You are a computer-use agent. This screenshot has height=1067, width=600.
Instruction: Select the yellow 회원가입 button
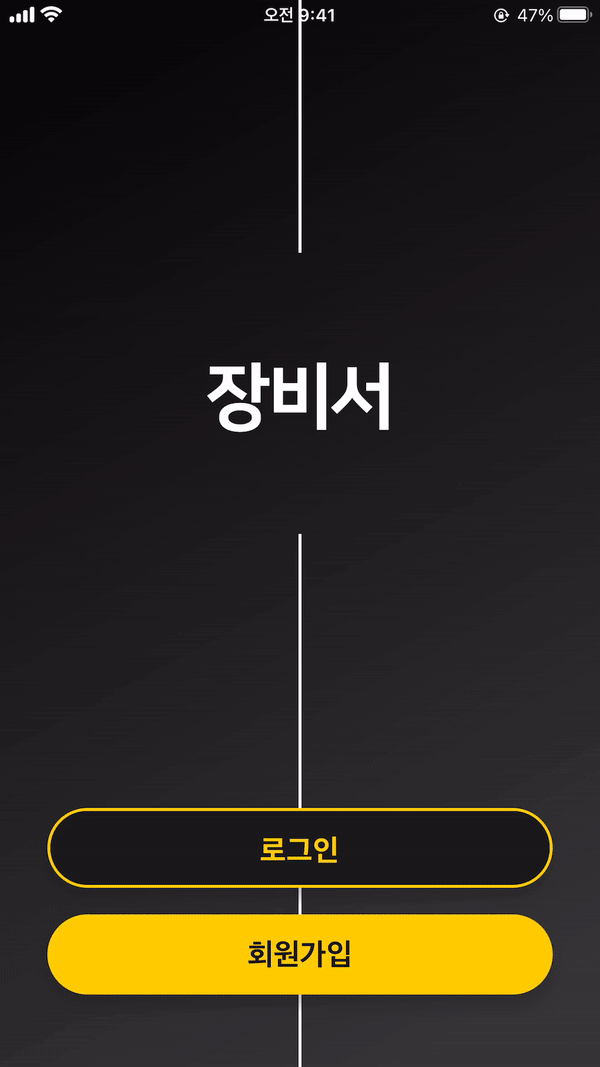point(299,954)
